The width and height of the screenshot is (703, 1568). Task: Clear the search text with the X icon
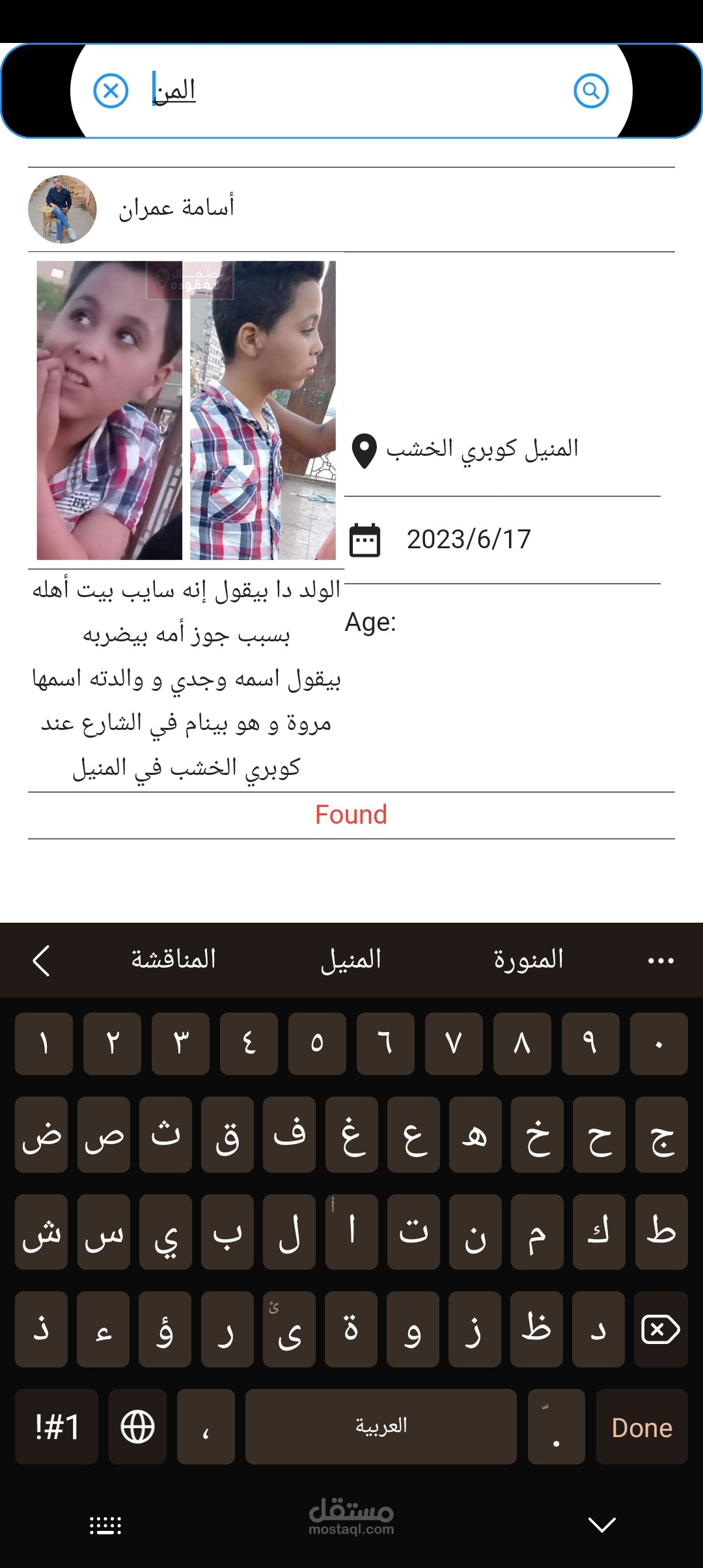click(111, 91)
